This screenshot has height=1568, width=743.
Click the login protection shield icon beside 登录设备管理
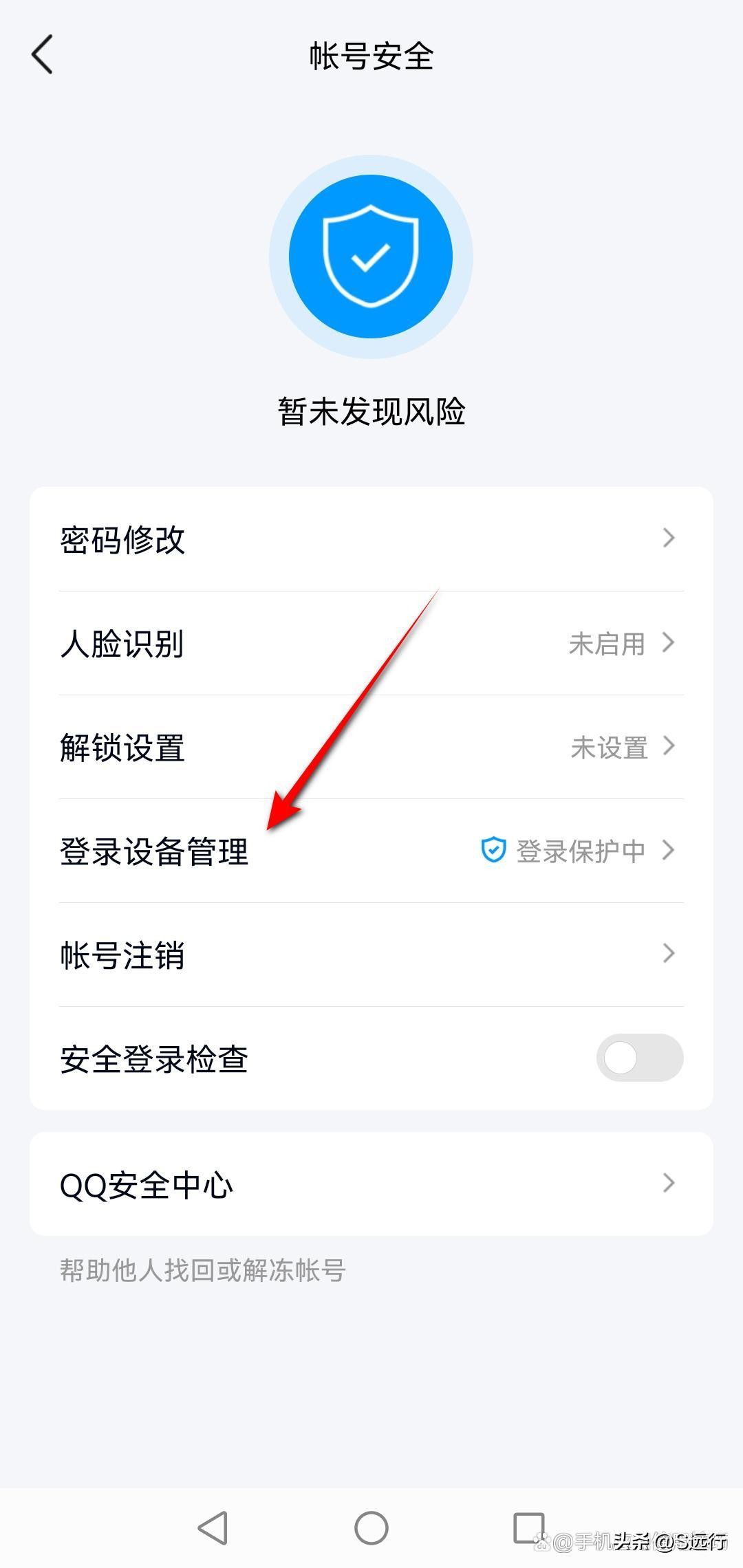point(493,851)
